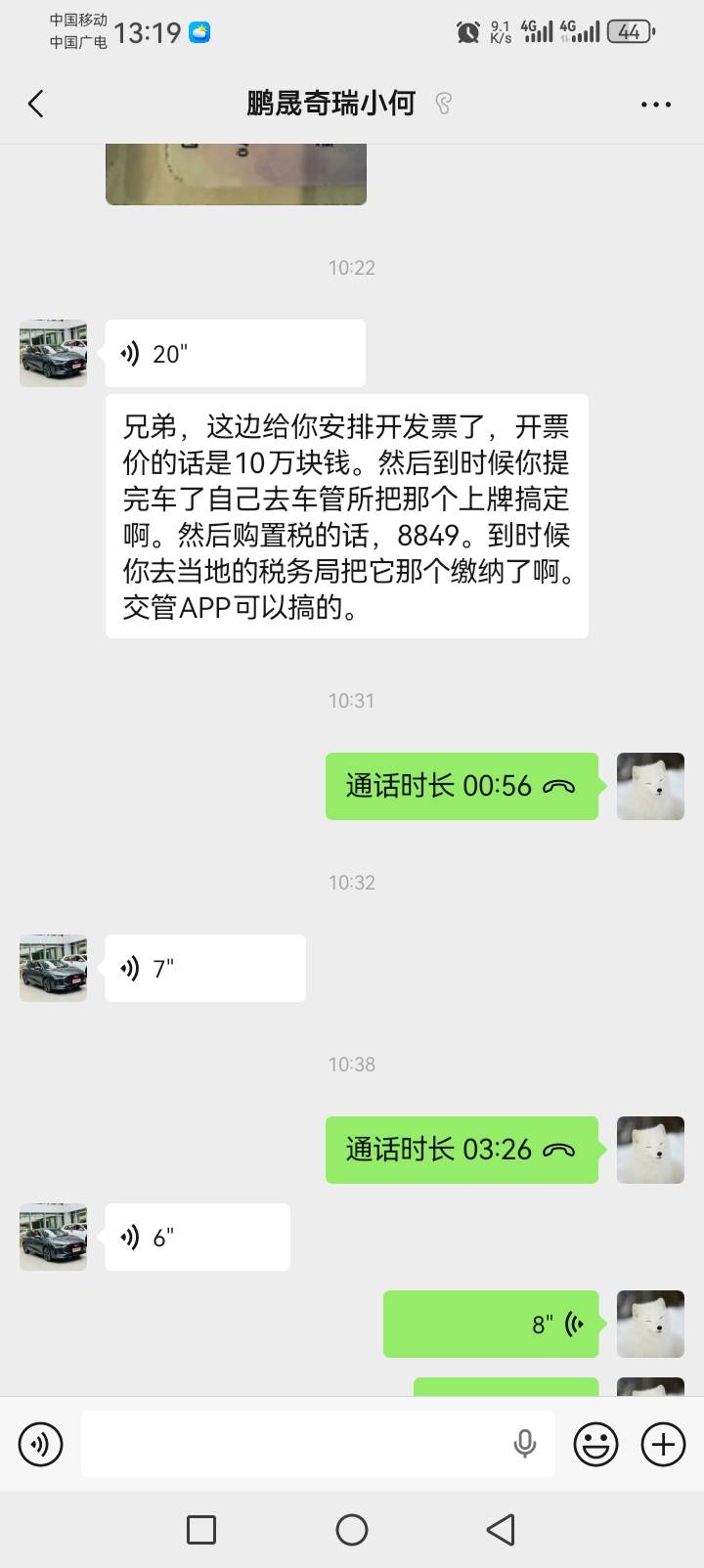Go back from the 鹏晟奇瑞小何 chat

(36, 104)
